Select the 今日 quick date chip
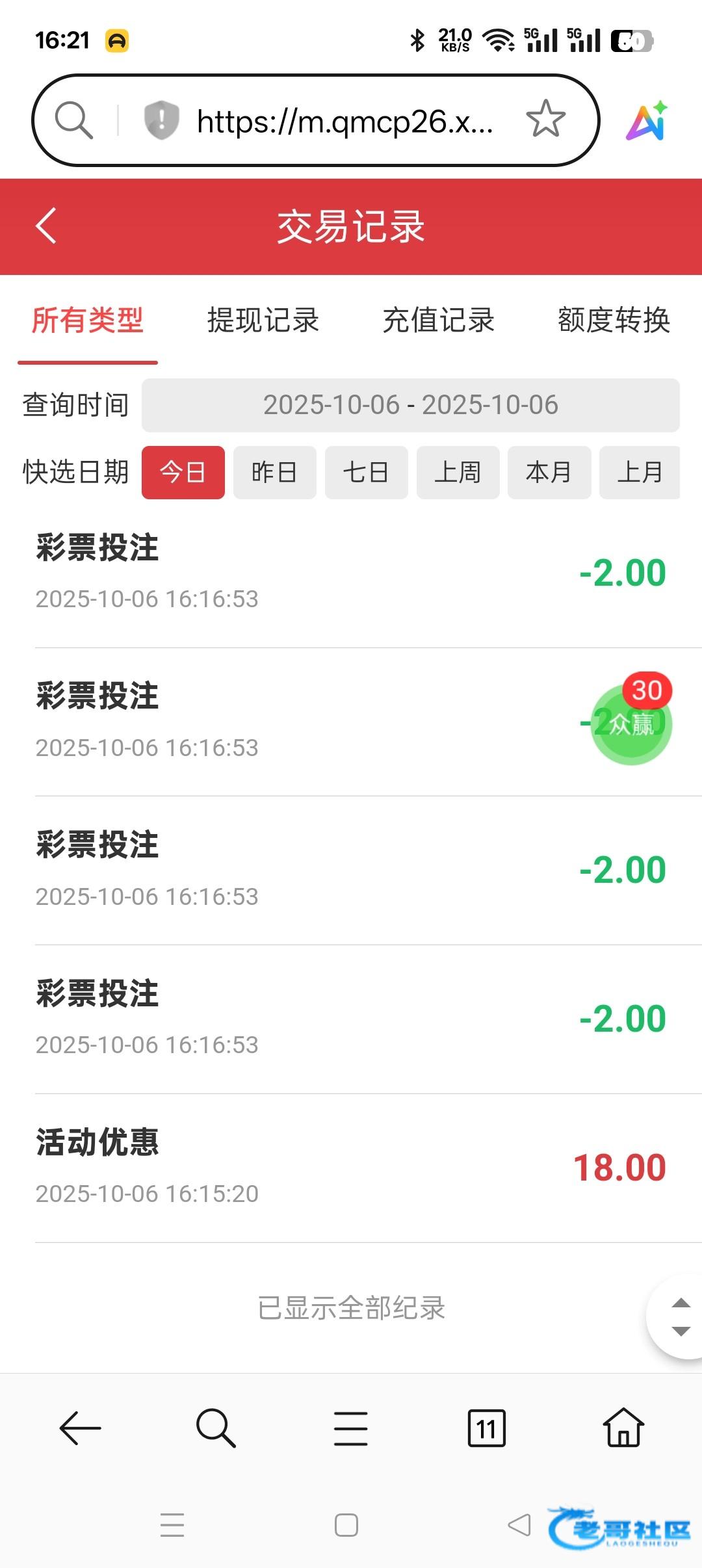The height and width of the screenshot is (1568, 702). coord(183,473)
